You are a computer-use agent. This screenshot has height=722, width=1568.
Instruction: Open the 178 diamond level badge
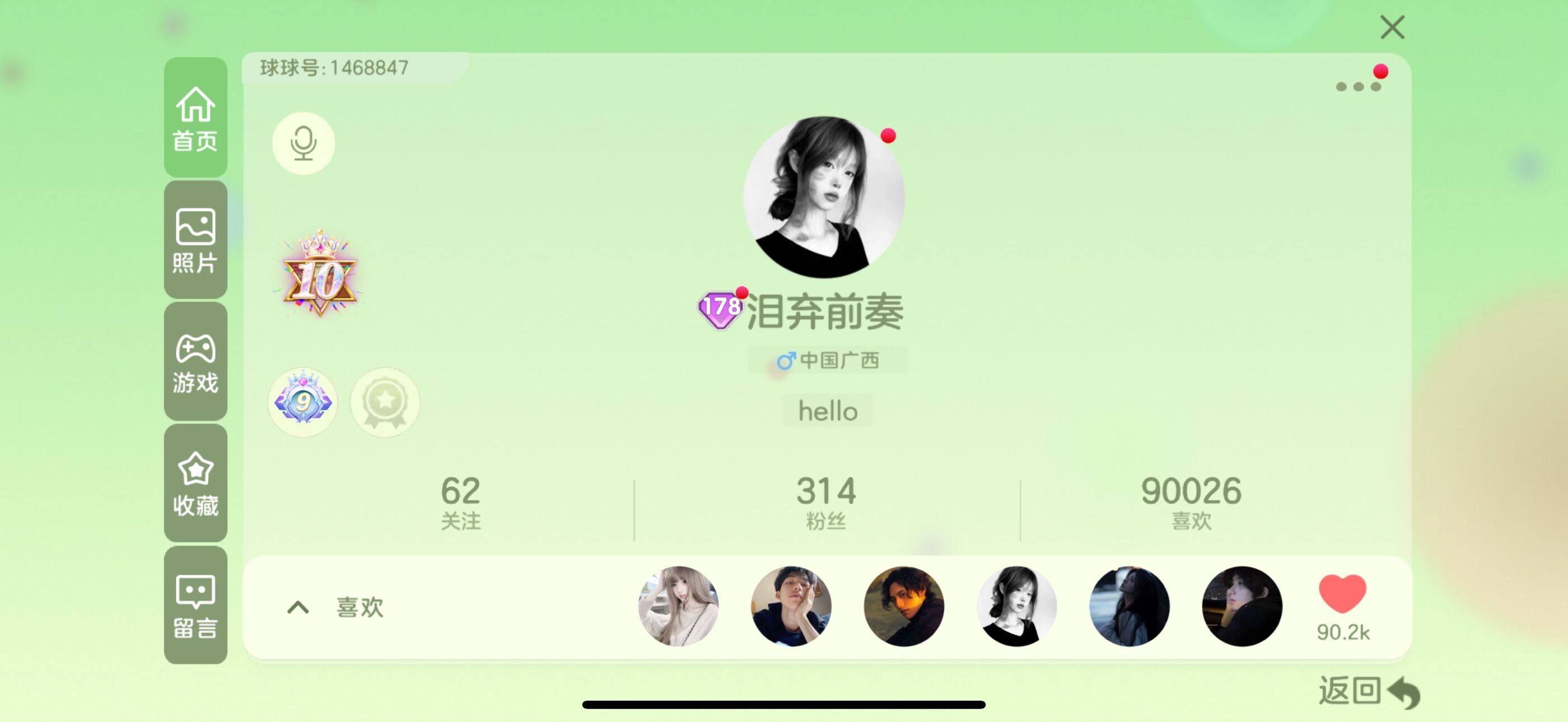pos(720,308)
